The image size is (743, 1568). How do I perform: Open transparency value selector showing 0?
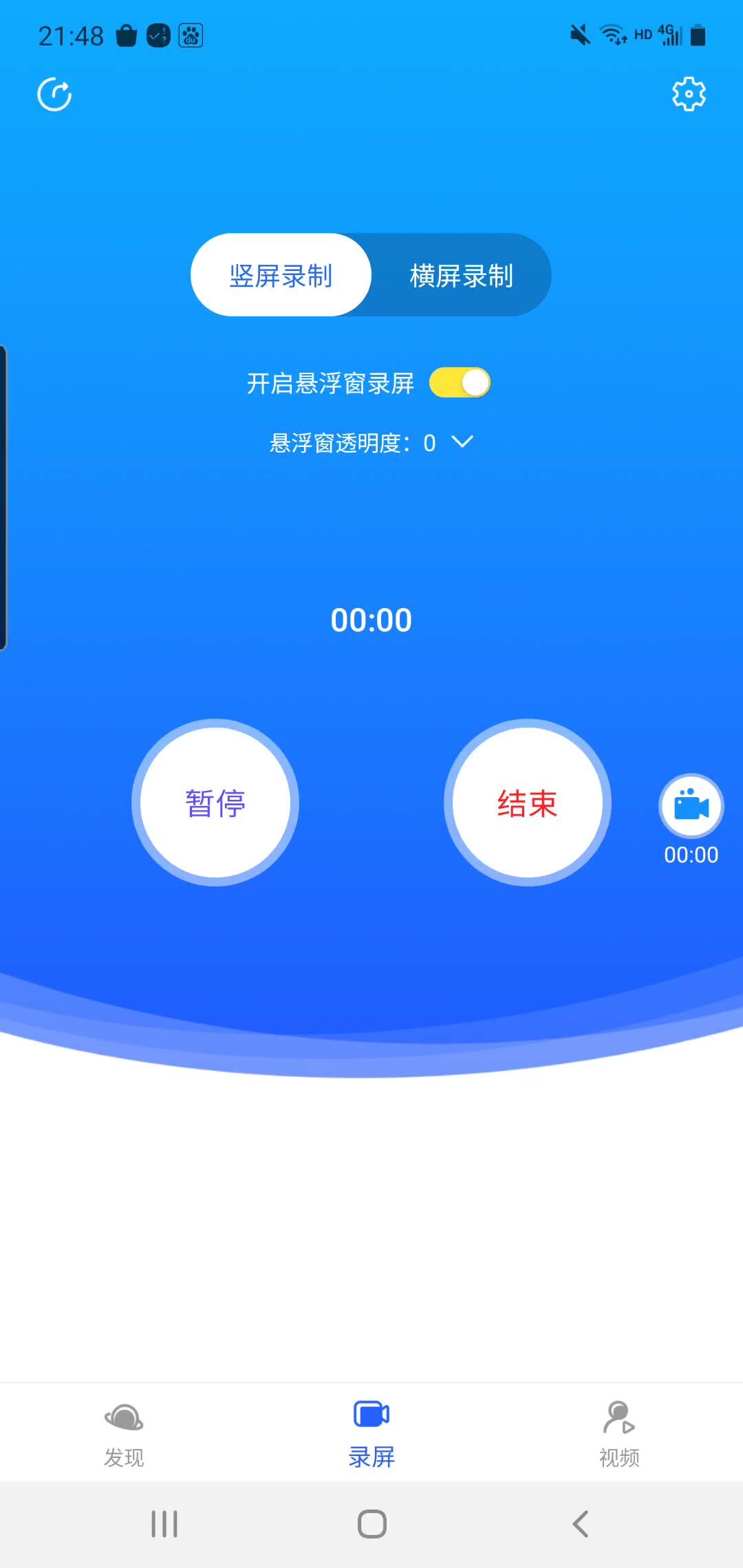(x=461, y=443)
